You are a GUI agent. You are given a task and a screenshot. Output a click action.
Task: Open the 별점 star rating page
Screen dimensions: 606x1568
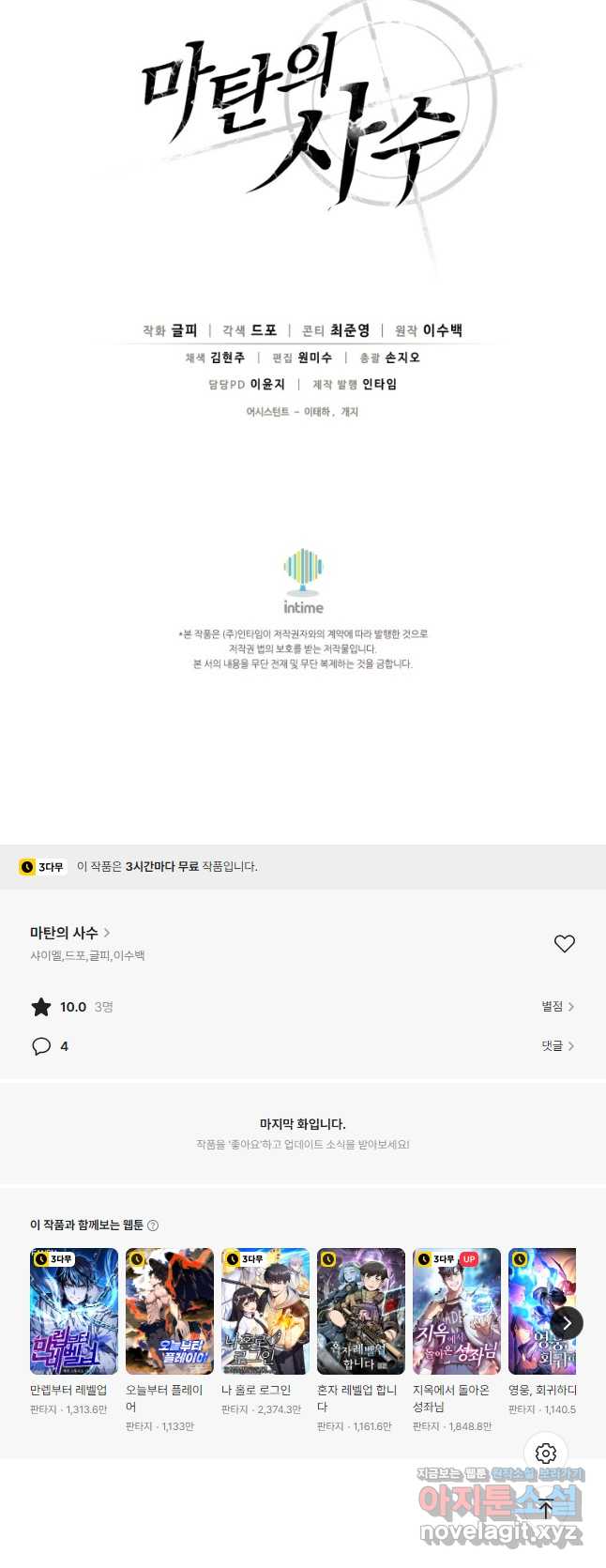[557, 1007]
